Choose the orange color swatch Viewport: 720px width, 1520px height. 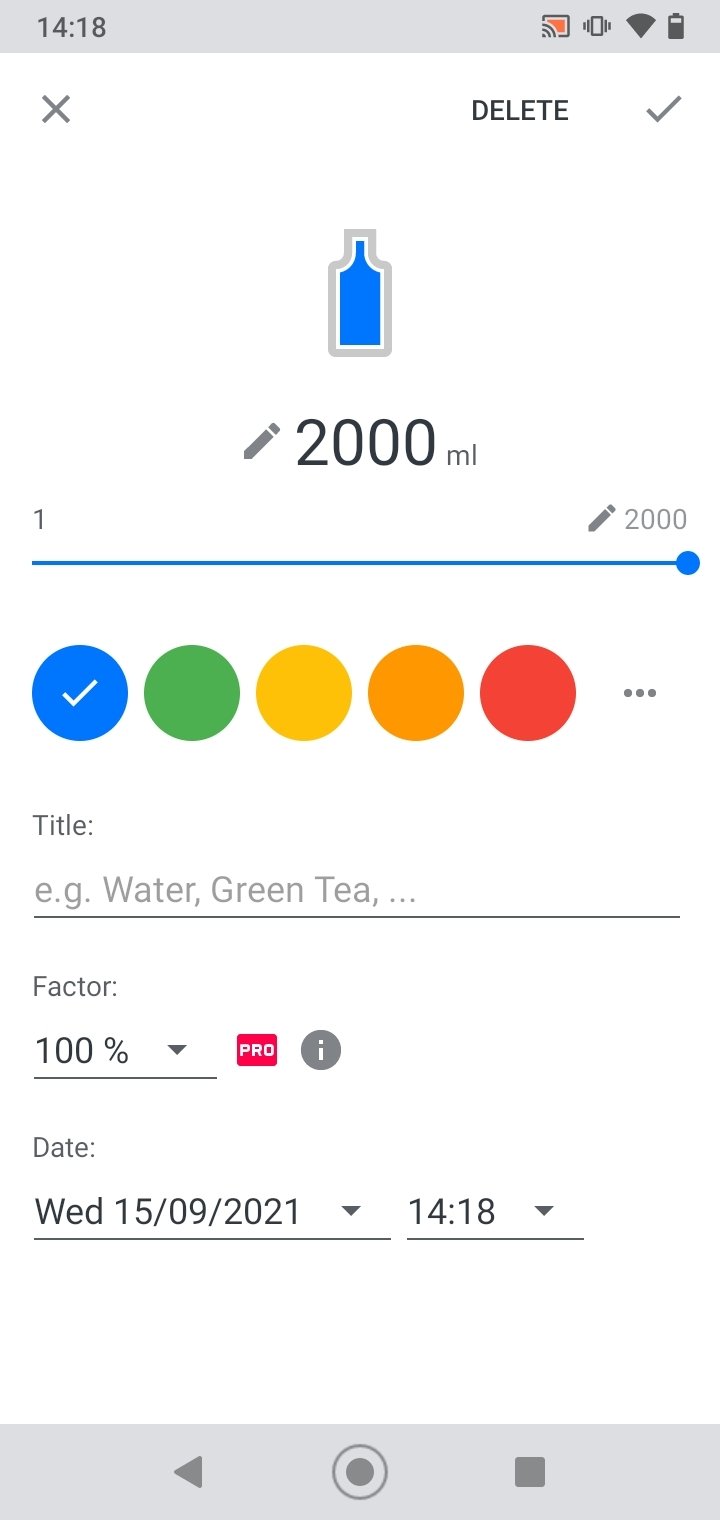[x=416, y=693]
